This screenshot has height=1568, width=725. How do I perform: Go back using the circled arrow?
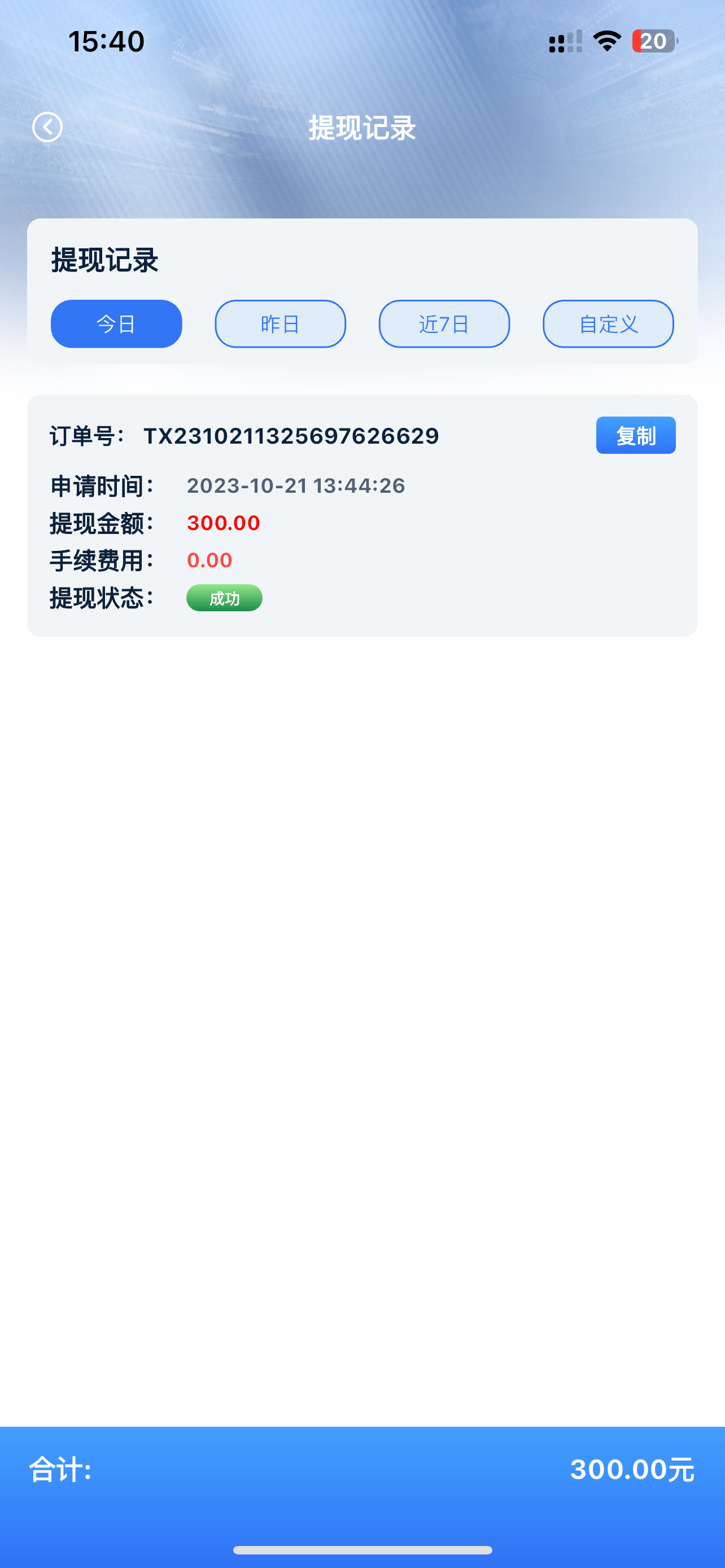click(47, 127)
